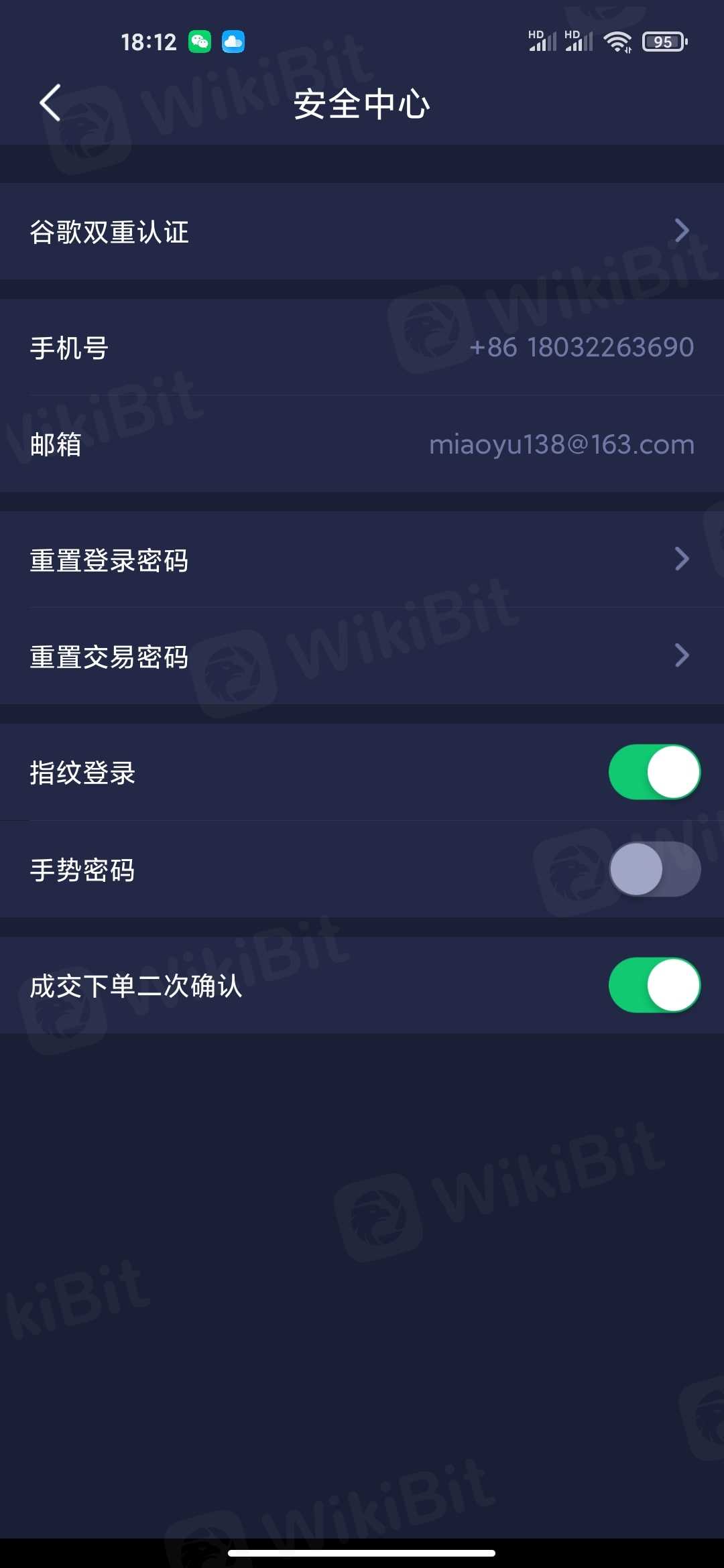
Task: Open the 邮箱 row
Action: pyautogui.click(x=362, y=444)
